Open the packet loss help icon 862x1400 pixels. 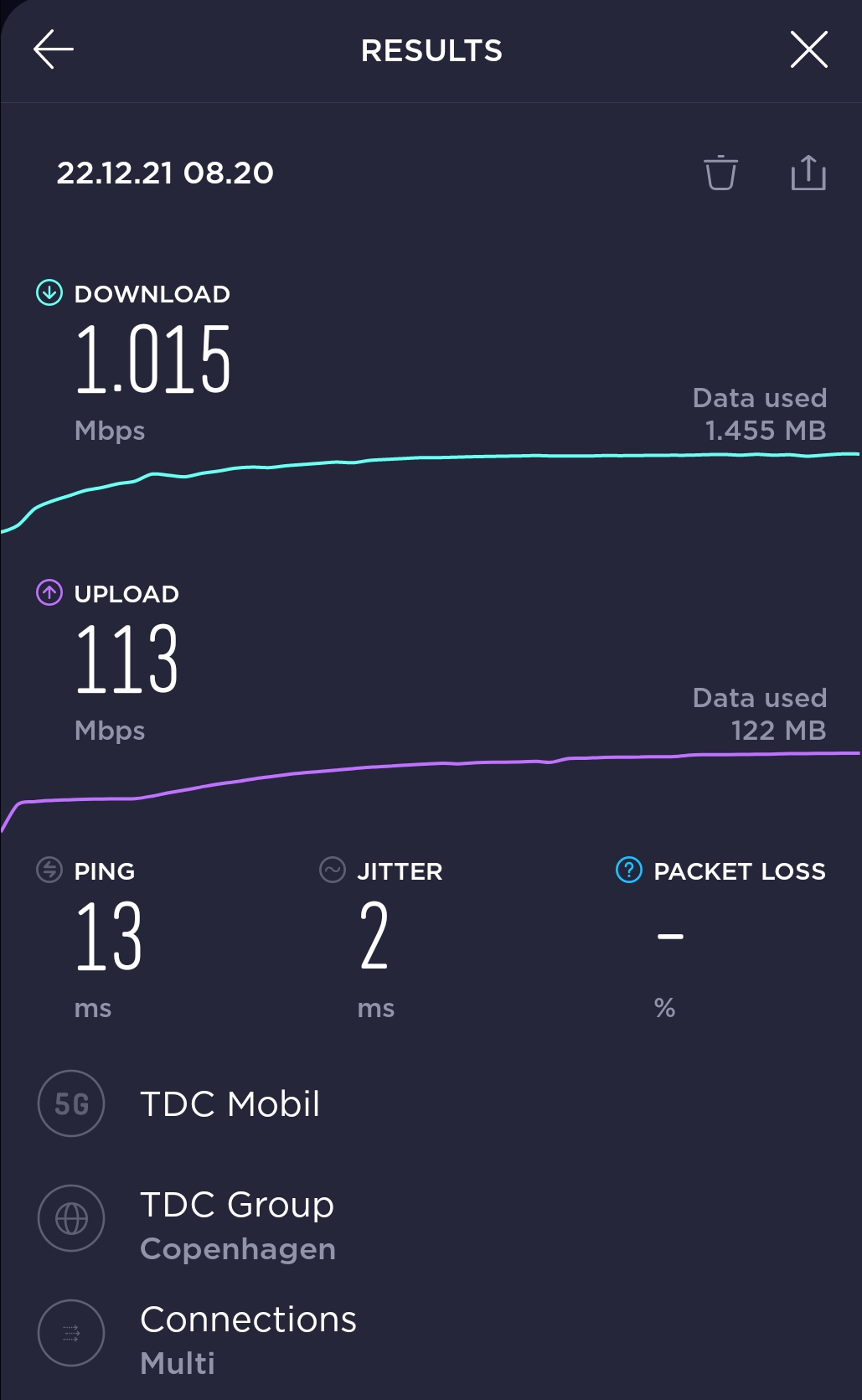[628, 870]
